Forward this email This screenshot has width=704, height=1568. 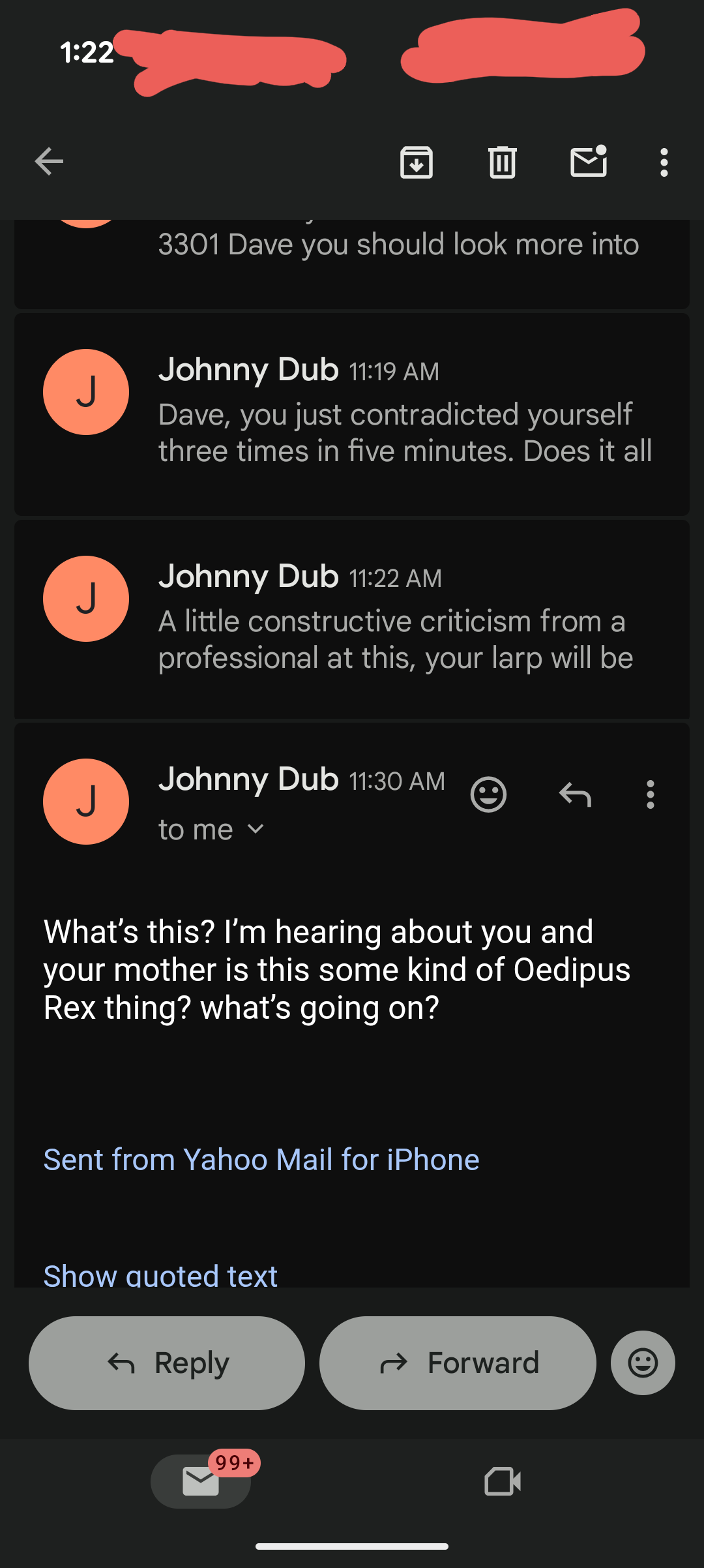pos(458,1363)
